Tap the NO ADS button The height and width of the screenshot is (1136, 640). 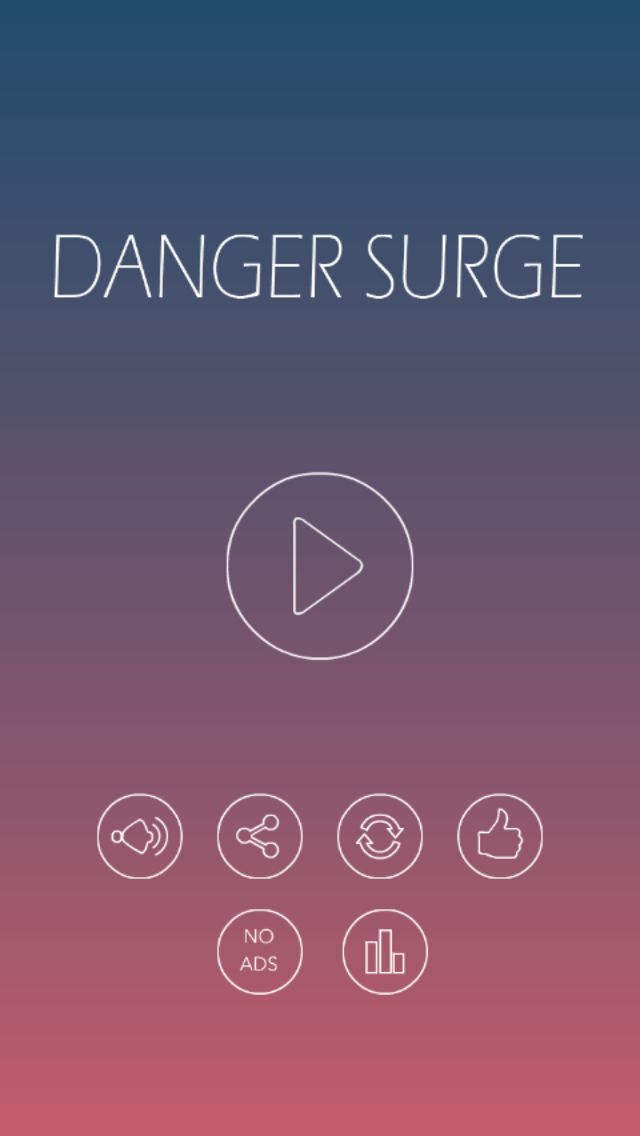pyautogui.click(x=260, y=951)
